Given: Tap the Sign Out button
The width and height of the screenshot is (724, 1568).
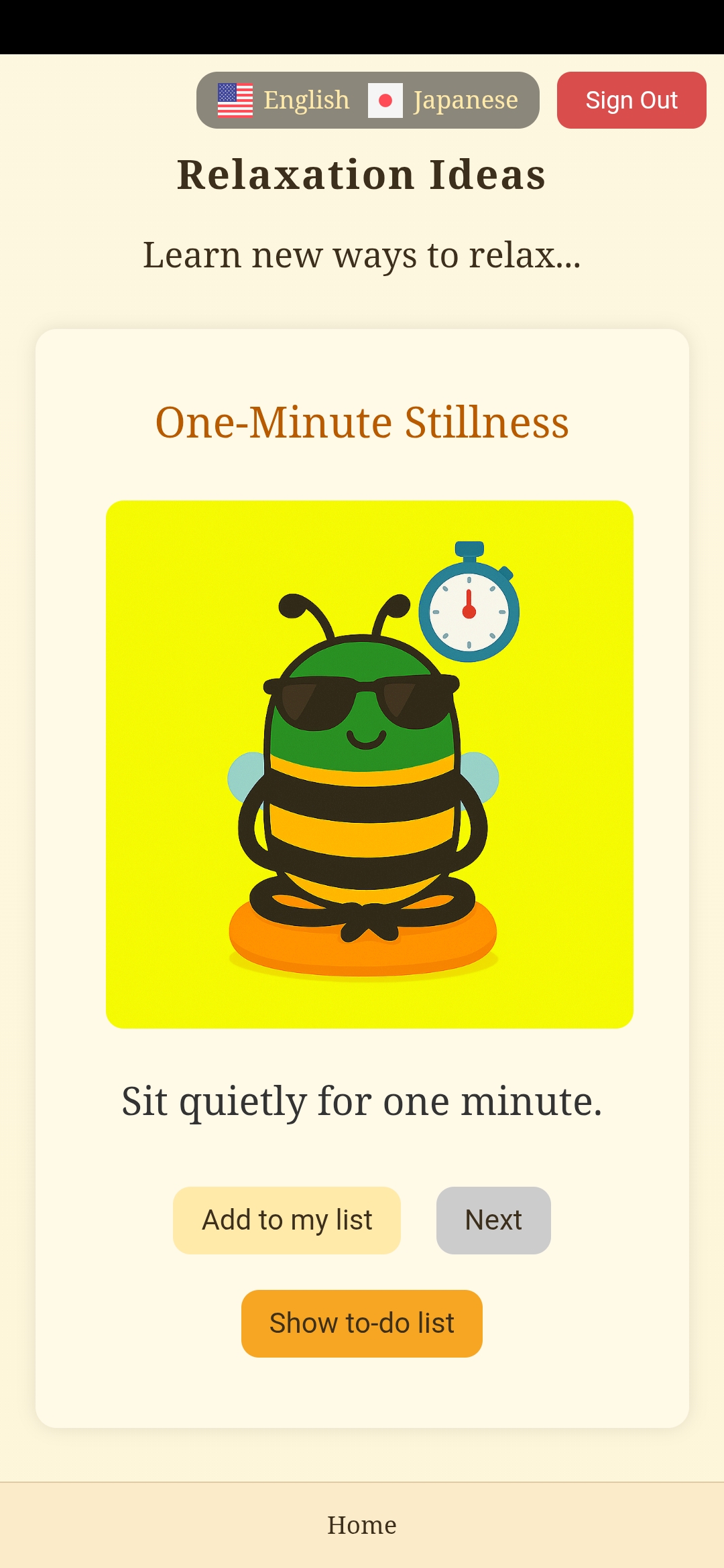Looking at the screenshot, I should click(x=631, y=101).
